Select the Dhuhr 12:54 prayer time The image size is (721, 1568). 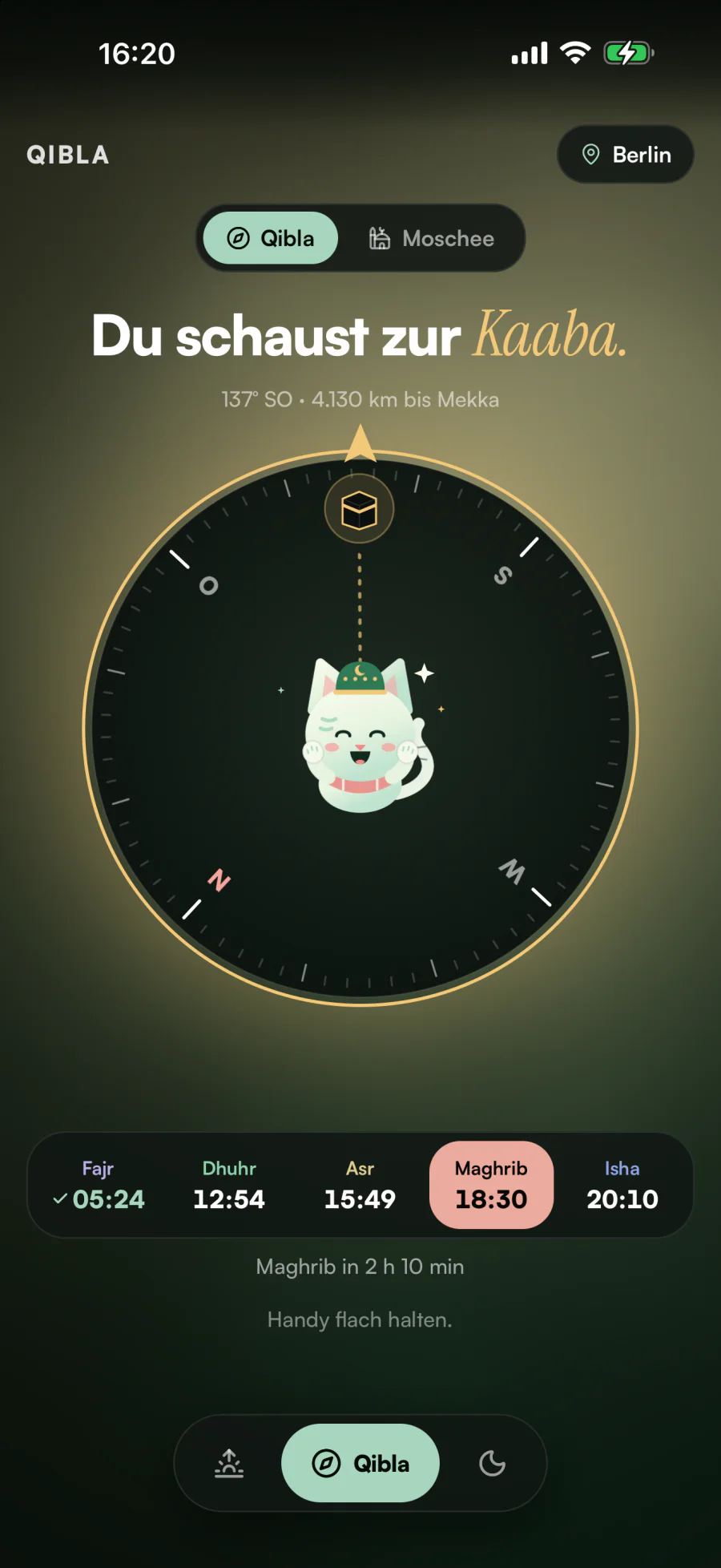click(x=229, y=1185)
